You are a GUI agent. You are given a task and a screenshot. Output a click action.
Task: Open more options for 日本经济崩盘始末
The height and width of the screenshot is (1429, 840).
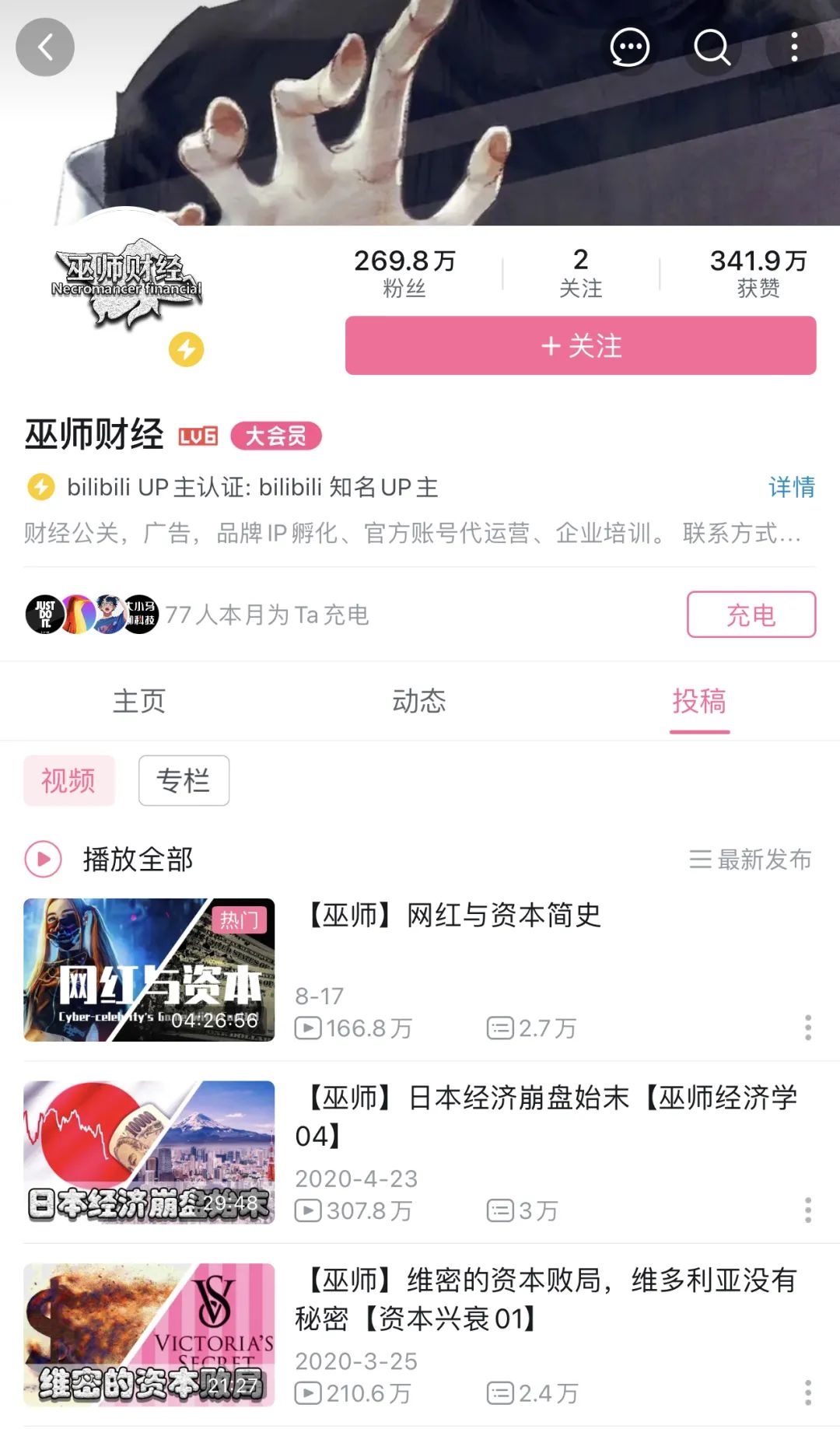click(808, 1210)
